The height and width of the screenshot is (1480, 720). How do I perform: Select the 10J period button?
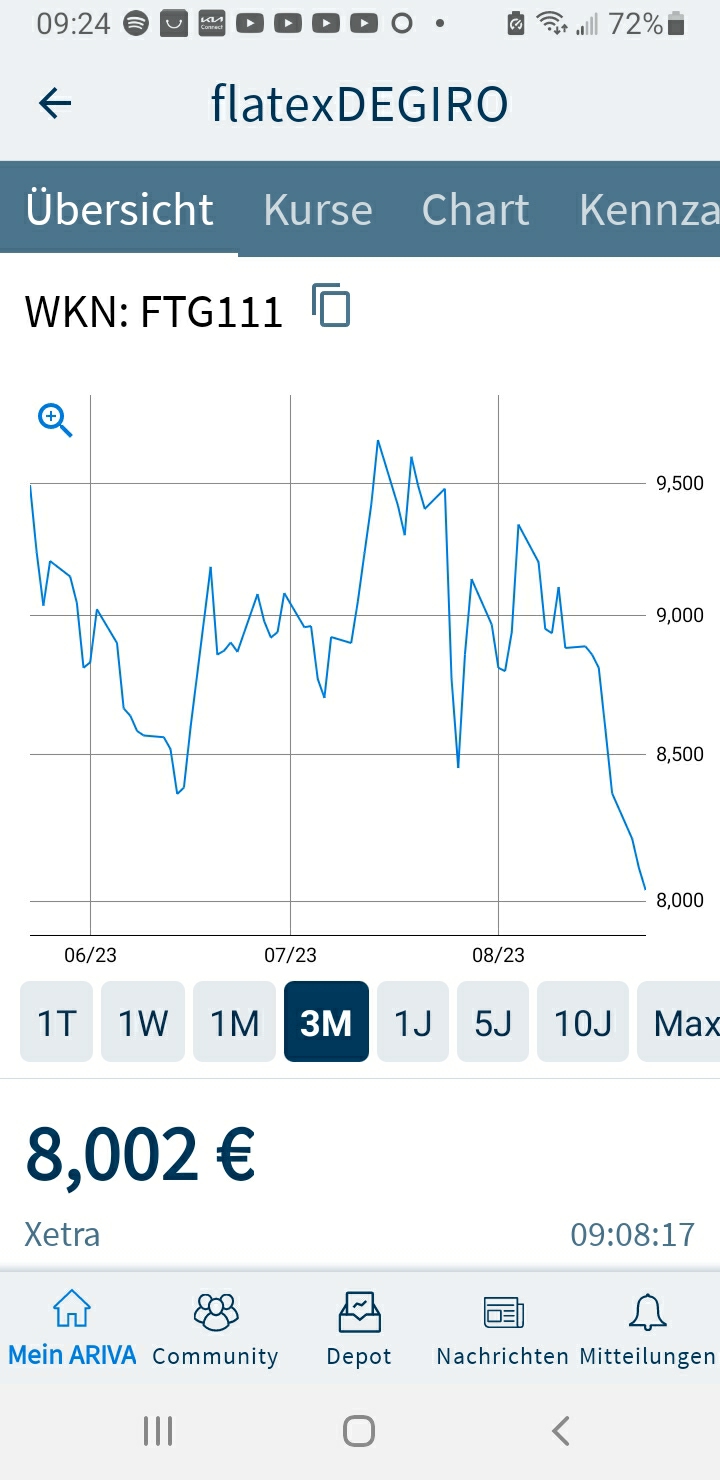pyautogui.click(x=582, y=1021)
